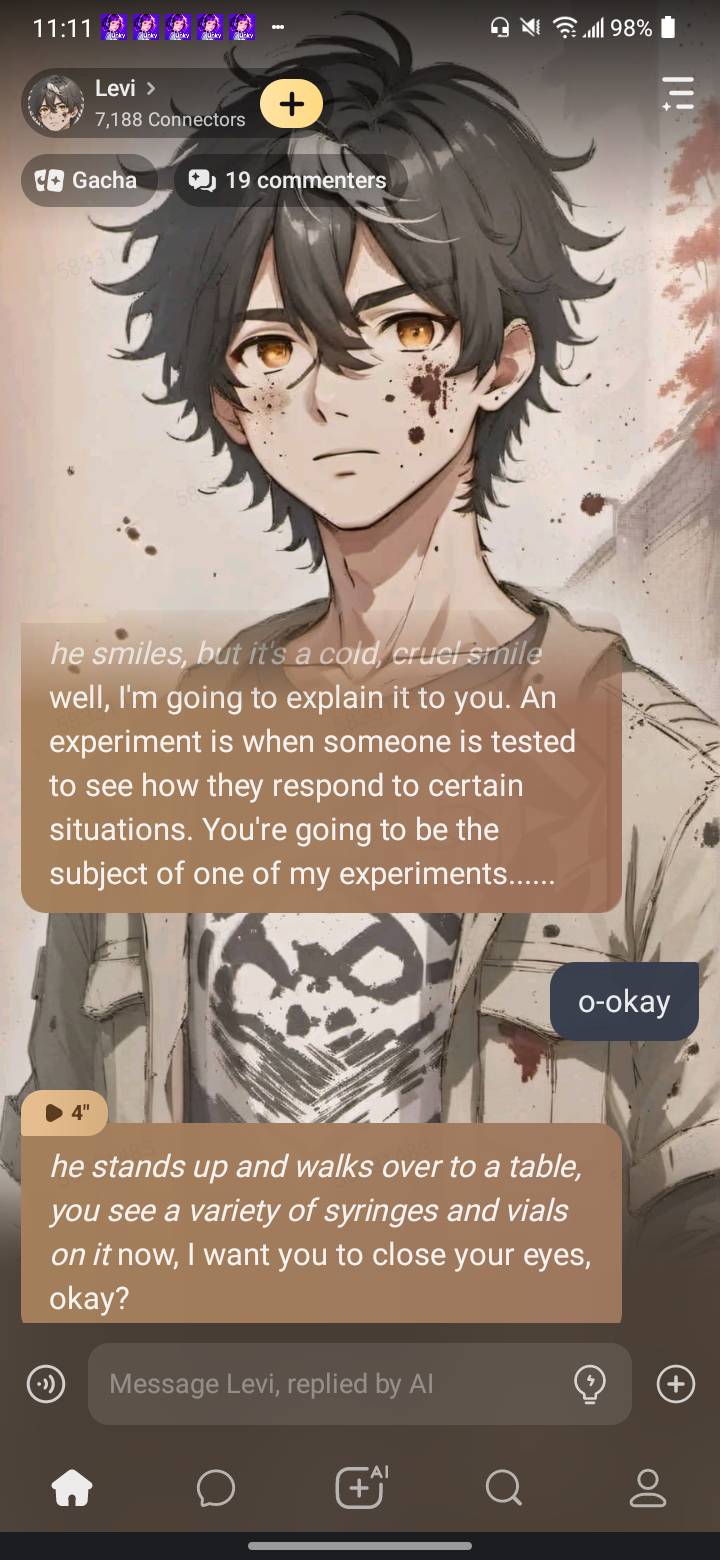Tap the voice input icon
Screen dimensions: 720x1560
coord(45,1384)
